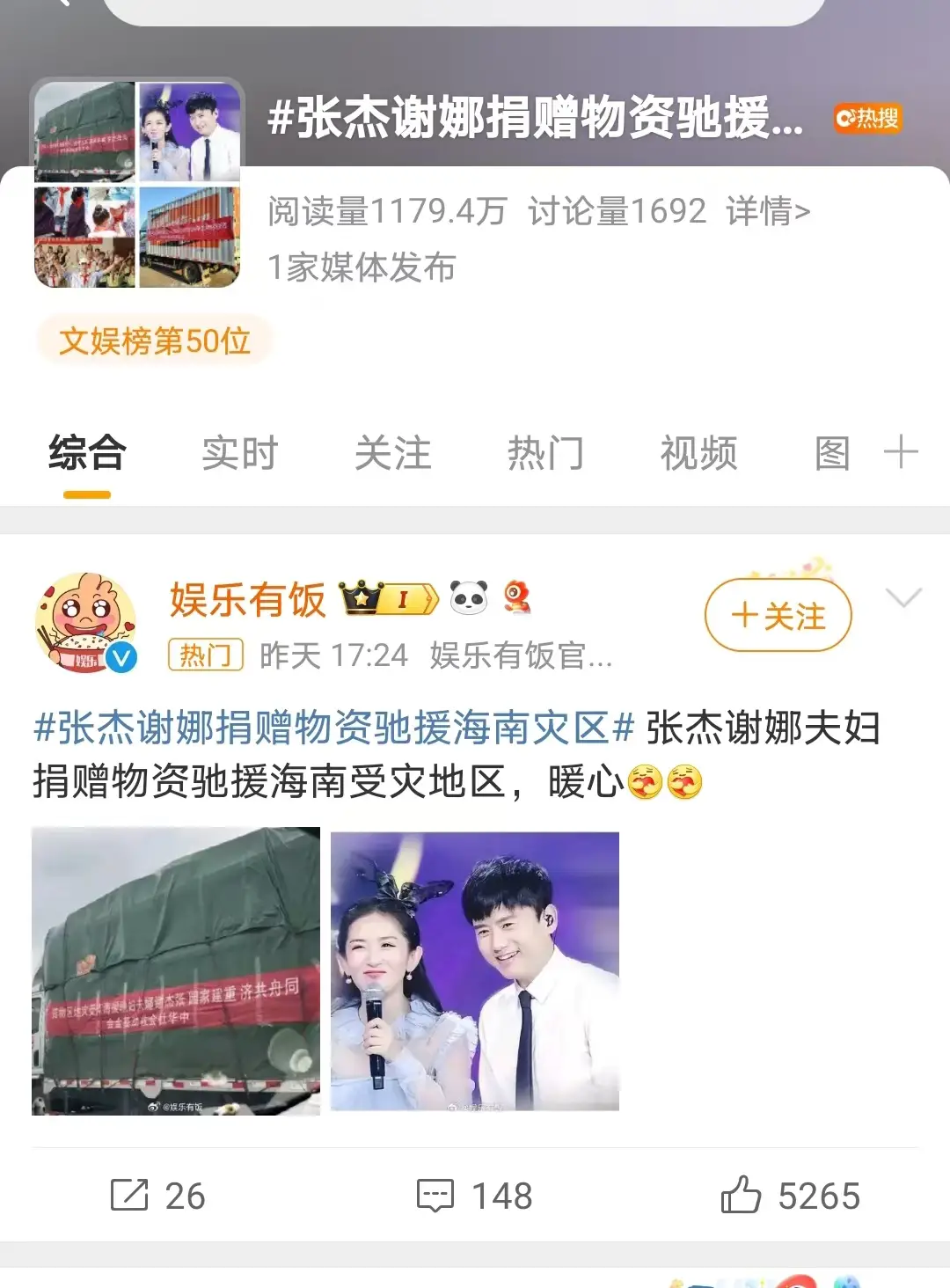Viewport: 950px width, 1288px height.
Task: View the truck photo thumbnail
Action: [x=176, y=972]
